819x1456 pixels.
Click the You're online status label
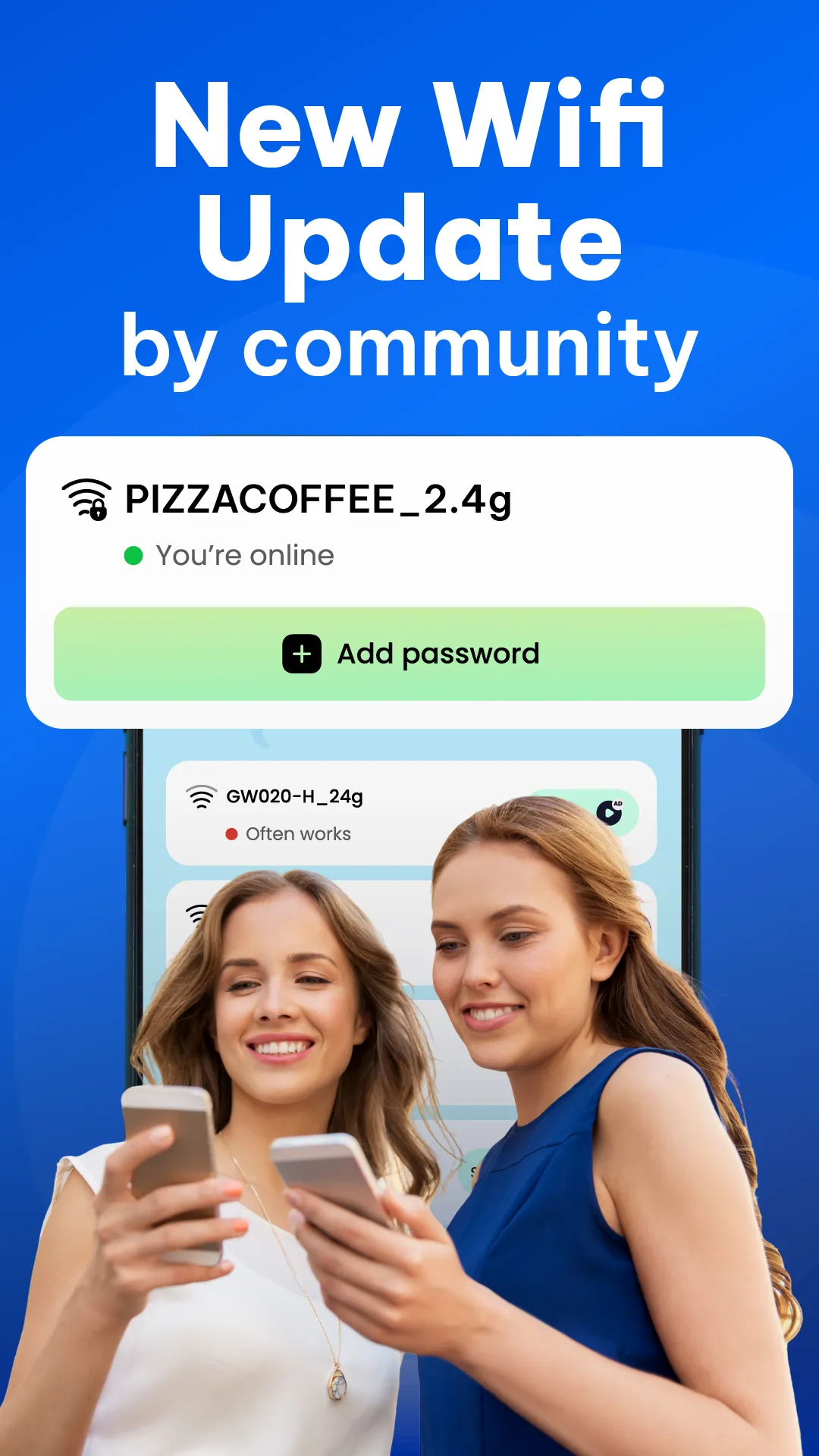(x=243, y=554)
